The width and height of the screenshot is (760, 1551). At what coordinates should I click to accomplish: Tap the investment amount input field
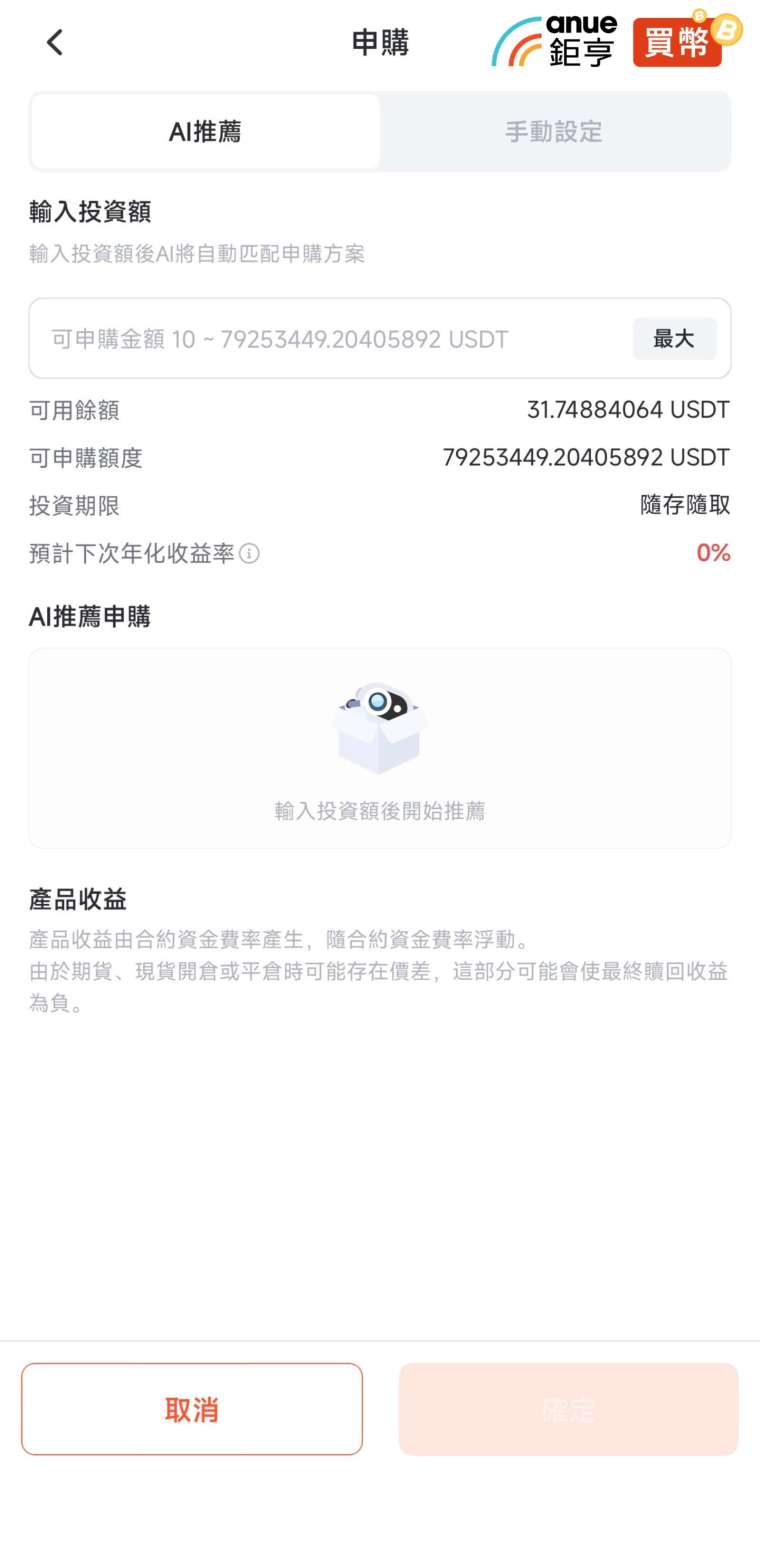[x=330, y=339]
